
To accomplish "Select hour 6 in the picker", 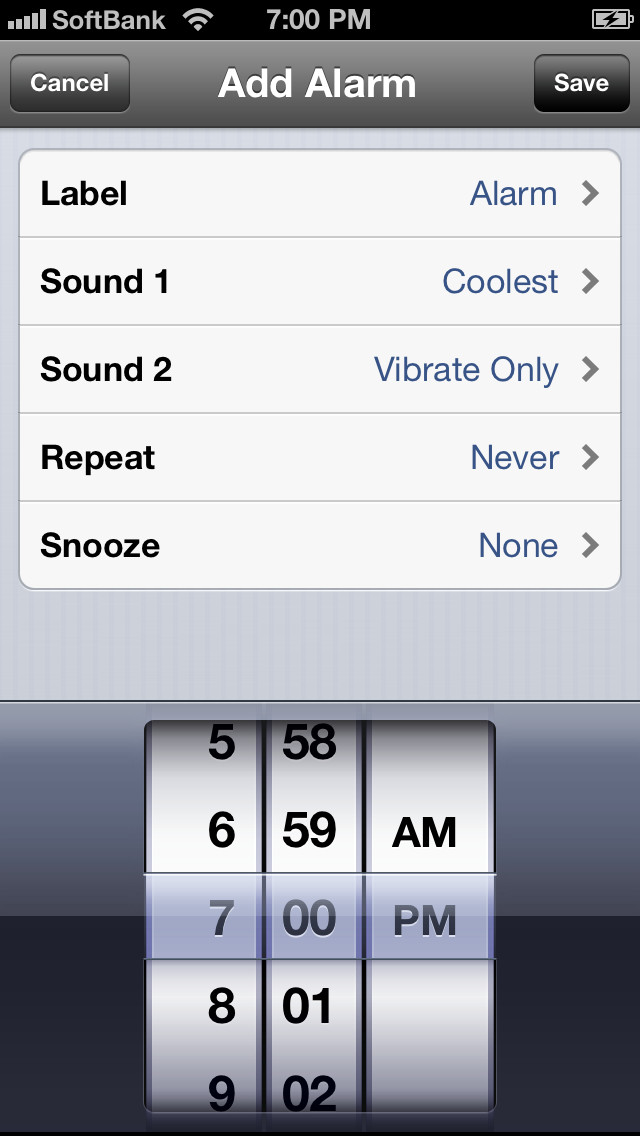I will 221,830.
